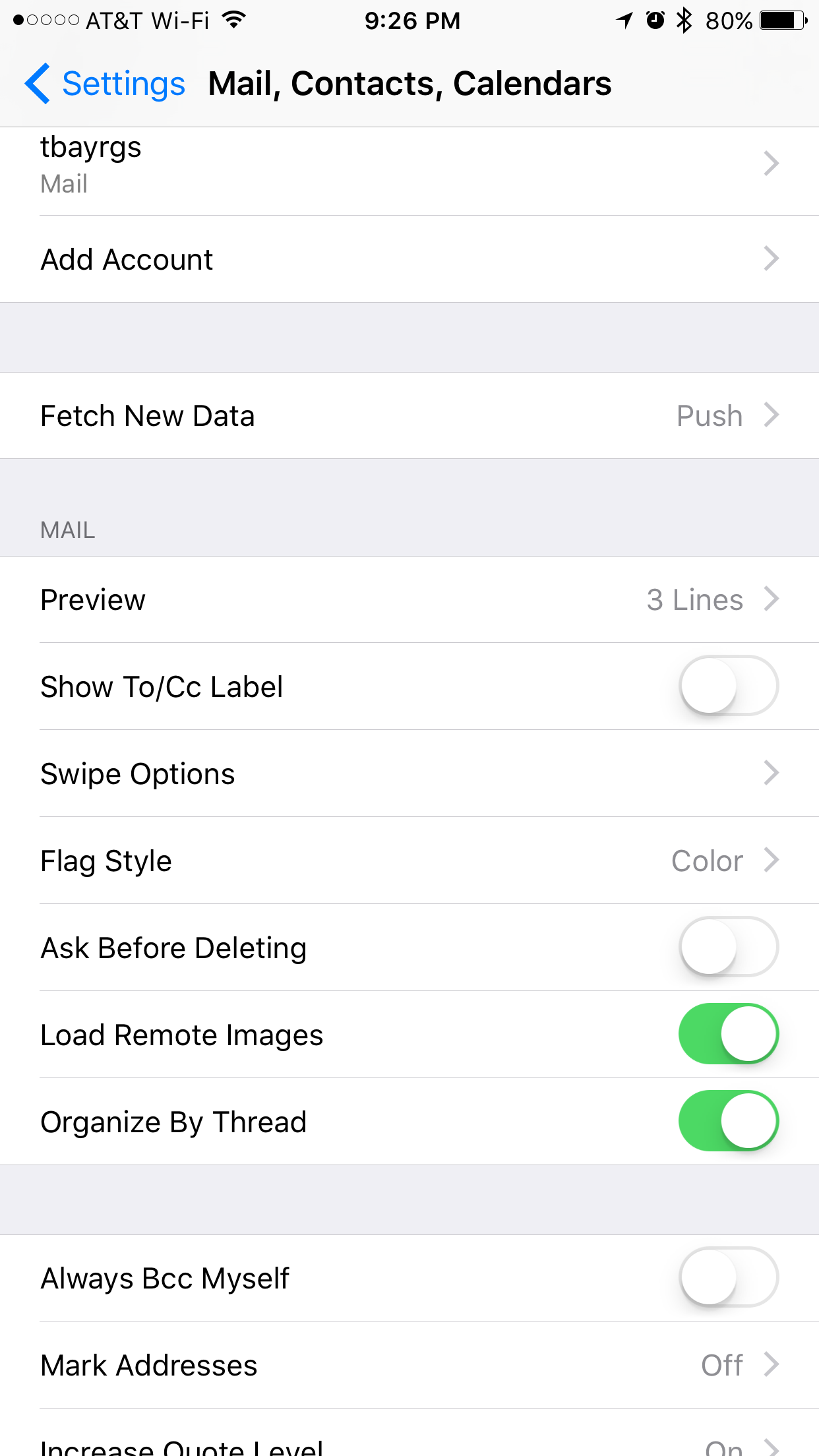Open Increase Quote Level setting
The image size is (819, 1456).
coord(409,1445)
